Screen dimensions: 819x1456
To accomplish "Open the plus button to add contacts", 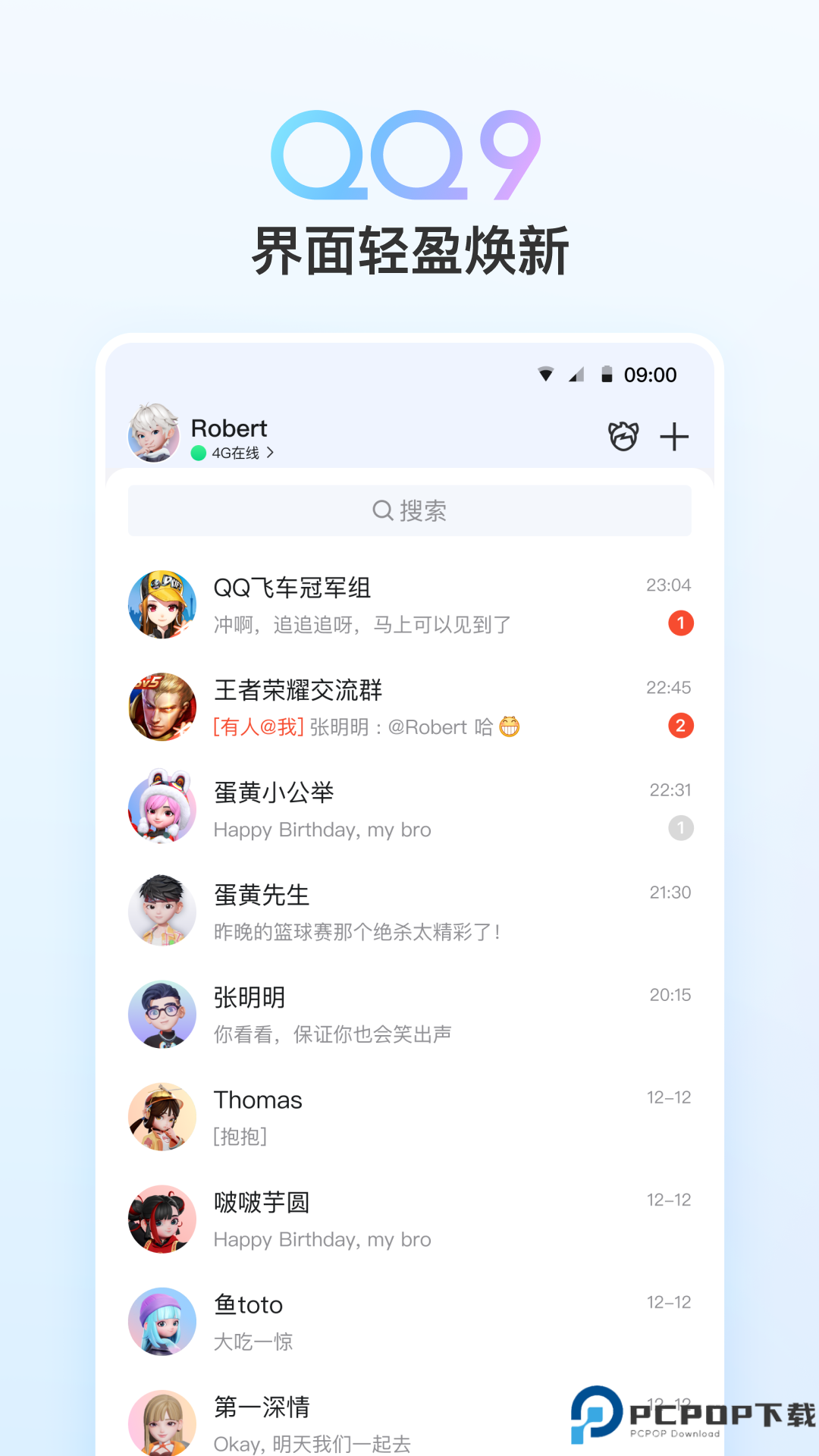I will (675, 436).
